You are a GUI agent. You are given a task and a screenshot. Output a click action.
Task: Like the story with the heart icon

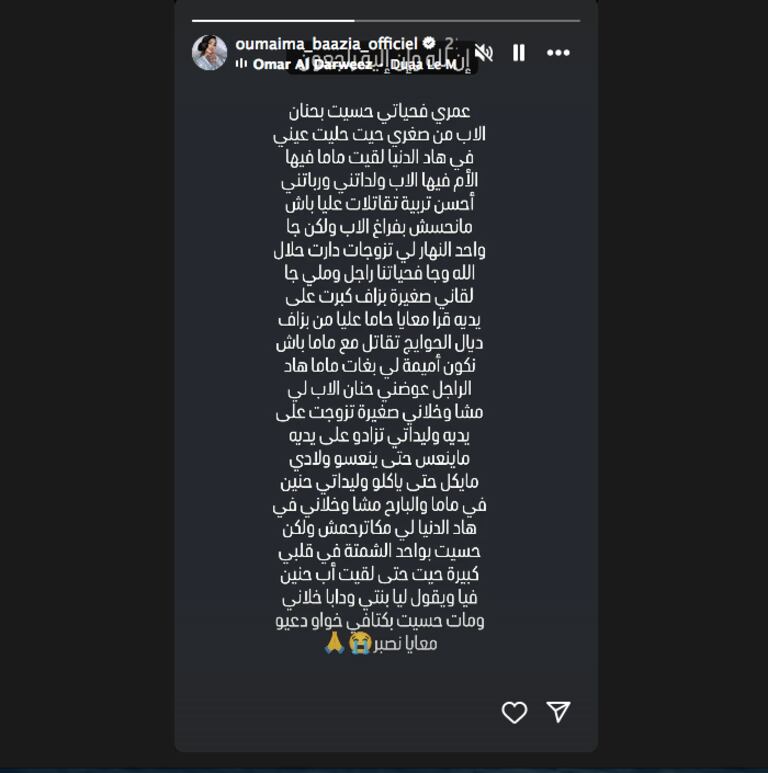515,711
